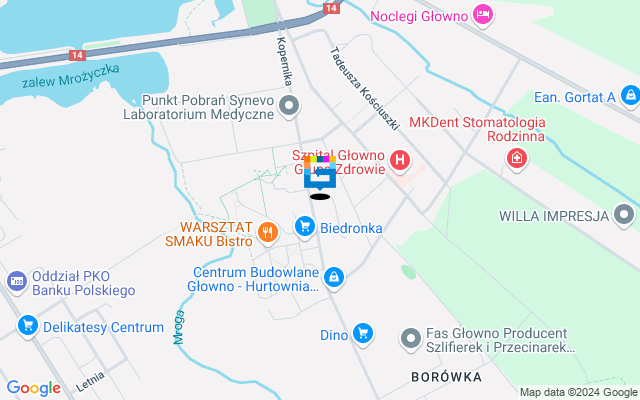Viewport: 640px width, 400px height.
Task: Open the Biedronka store pin
Action: point(304,228)
